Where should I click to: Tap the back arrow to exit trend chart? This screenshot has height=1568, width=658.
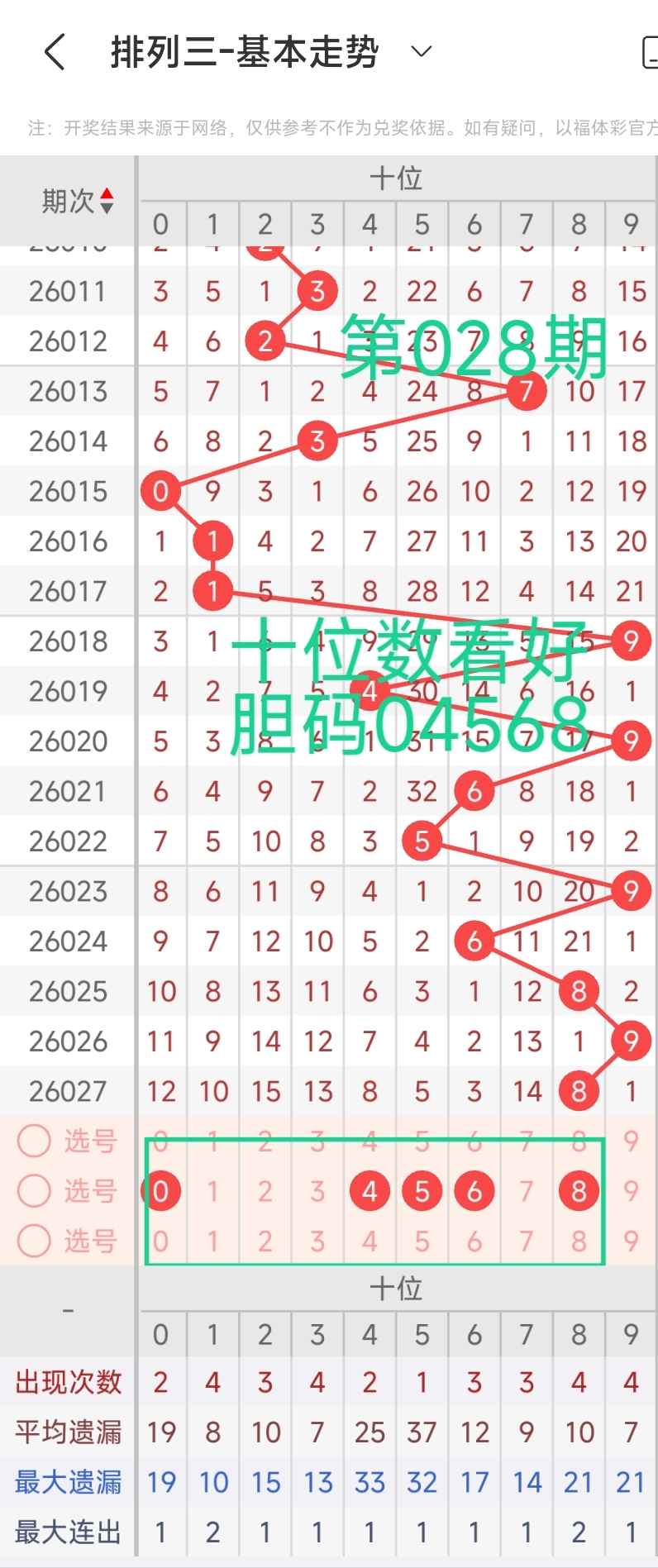tap(53, 51)
